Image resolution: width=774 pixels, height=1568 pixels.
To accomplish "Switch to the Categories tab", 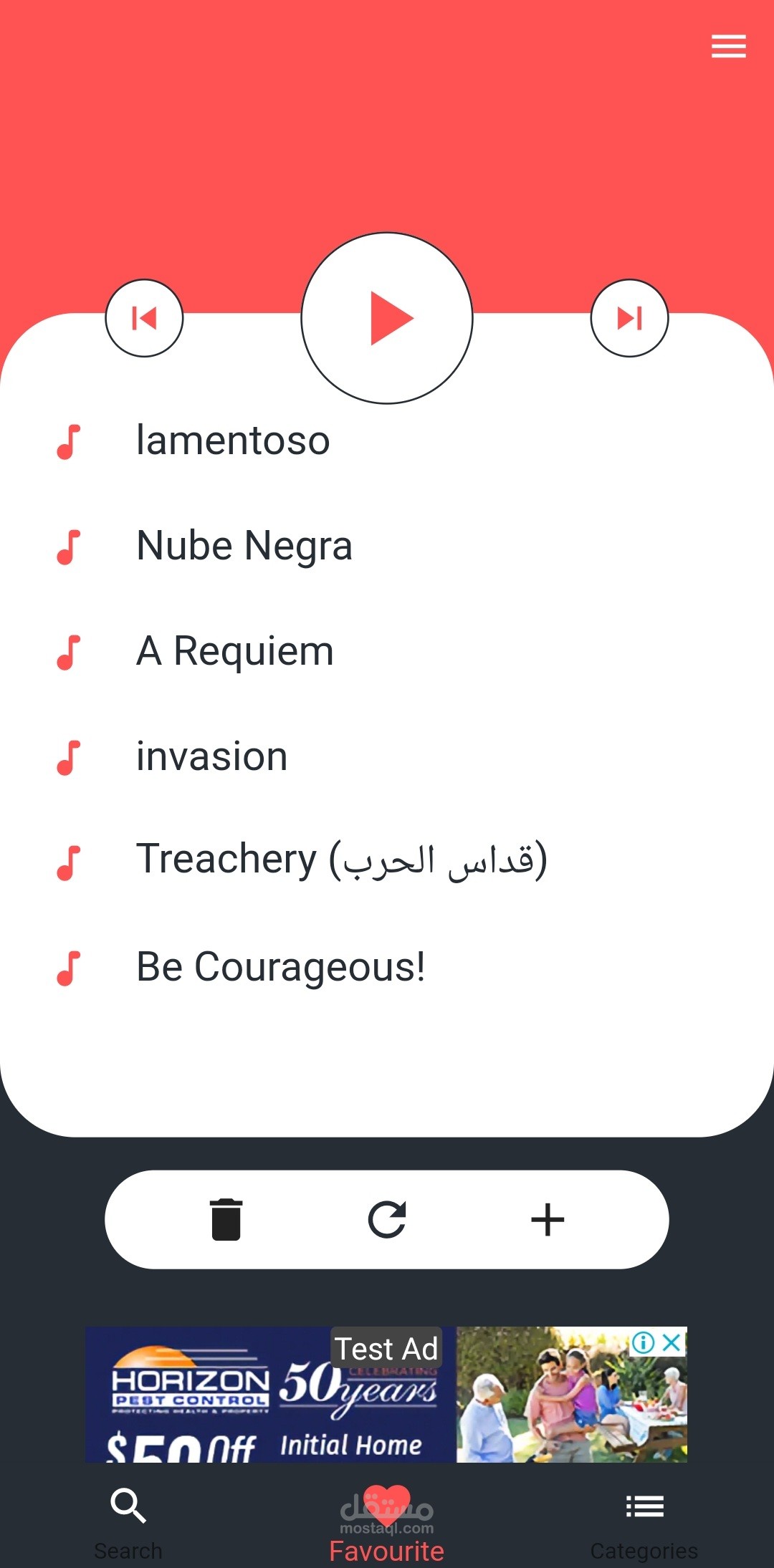I will (644, 1519).
